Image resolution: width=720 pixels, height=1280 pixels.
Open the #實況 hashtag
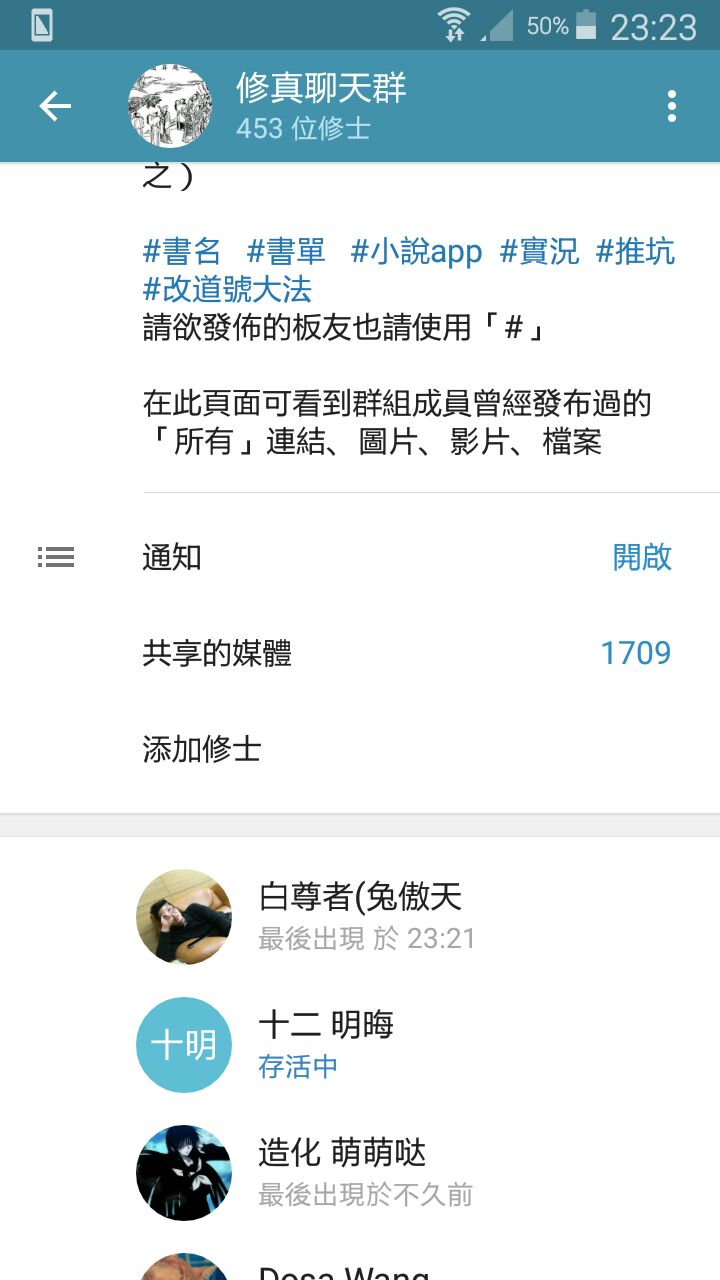539,251
